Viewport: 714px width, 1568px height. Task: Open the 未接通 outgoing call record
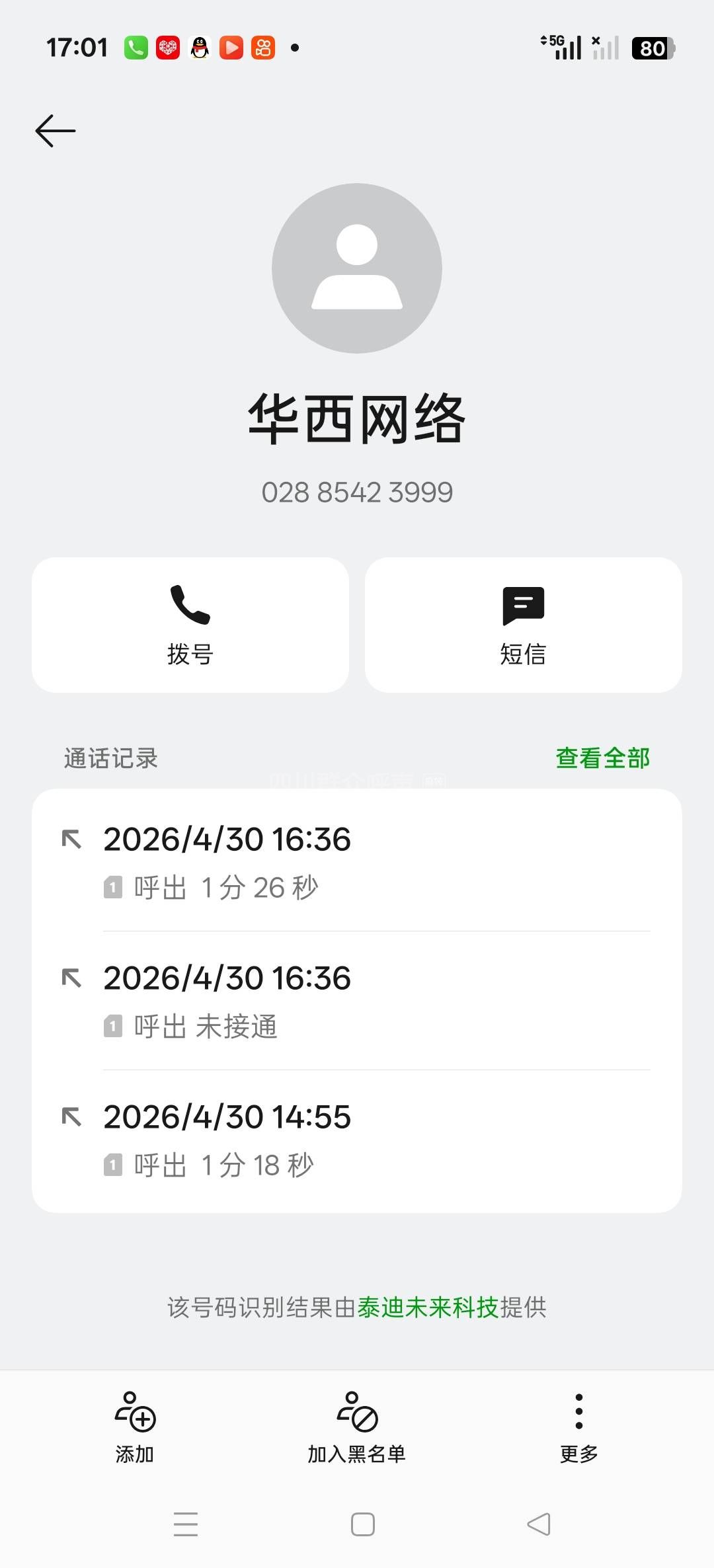click(x=357, y=1001)
